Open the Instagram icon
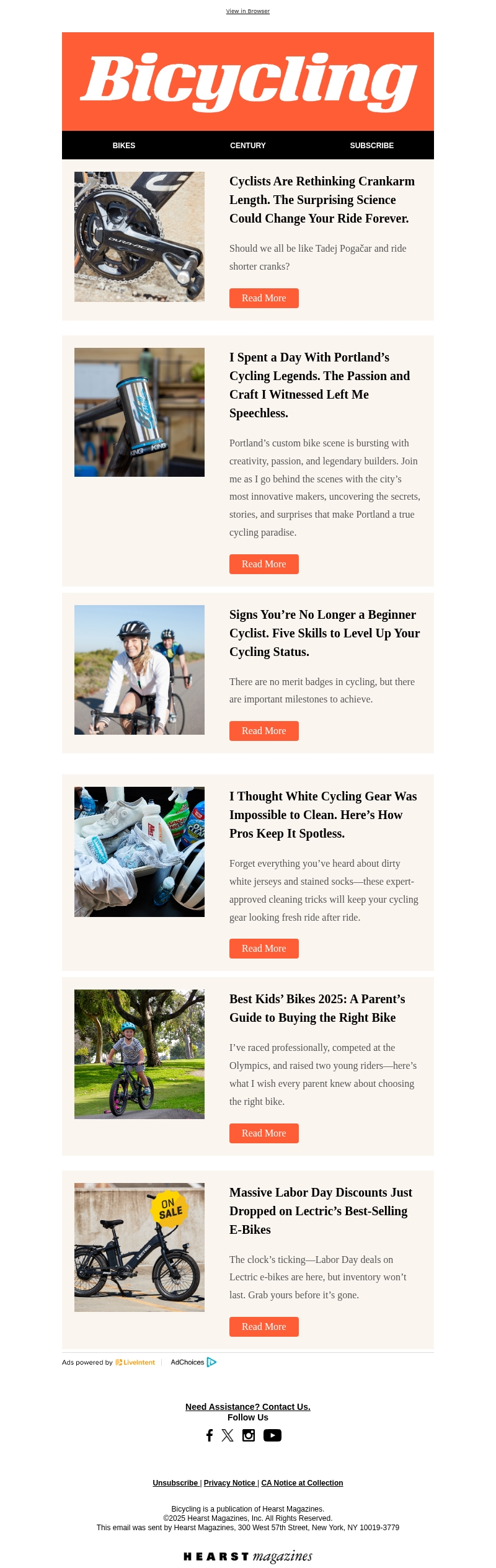Viewport: 496px width, 1568px height. click(x=249, y=1435)
